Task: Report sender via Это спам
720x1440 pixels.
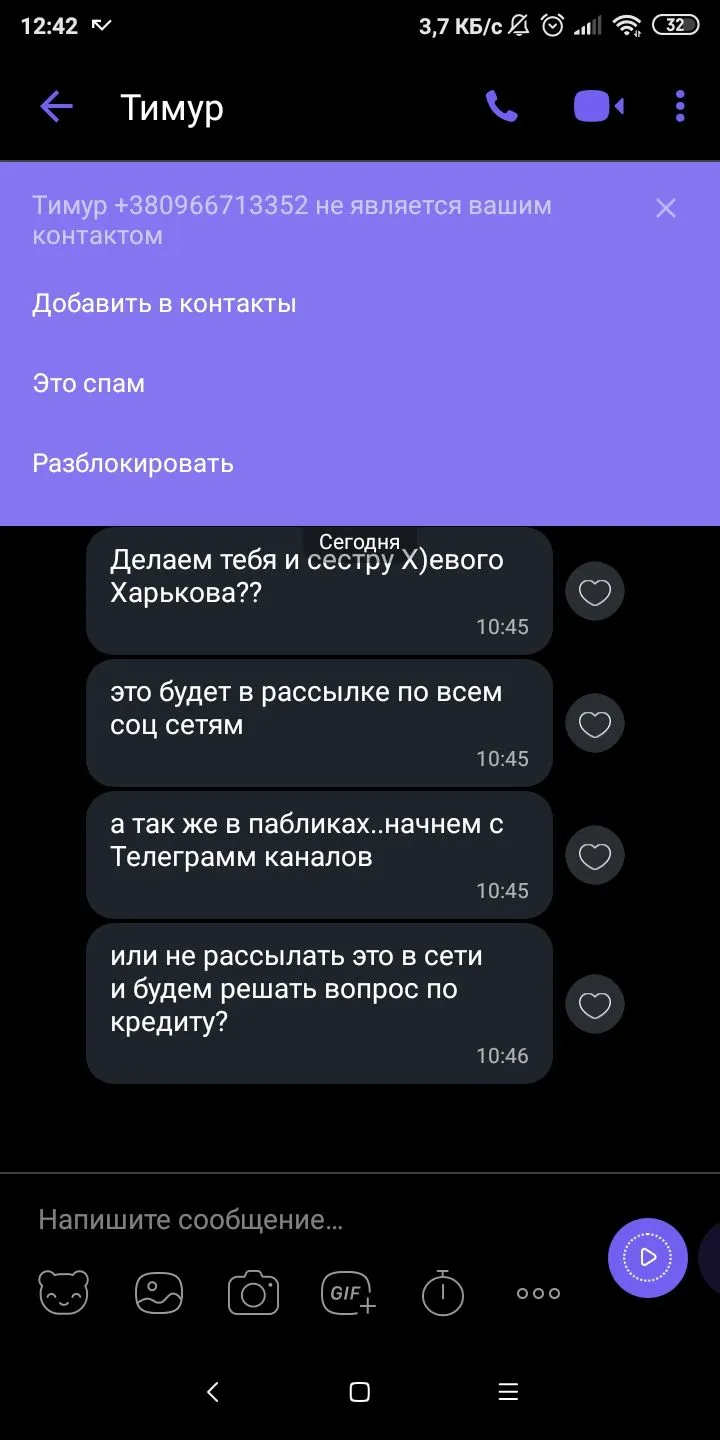Action: pos(88,384)
